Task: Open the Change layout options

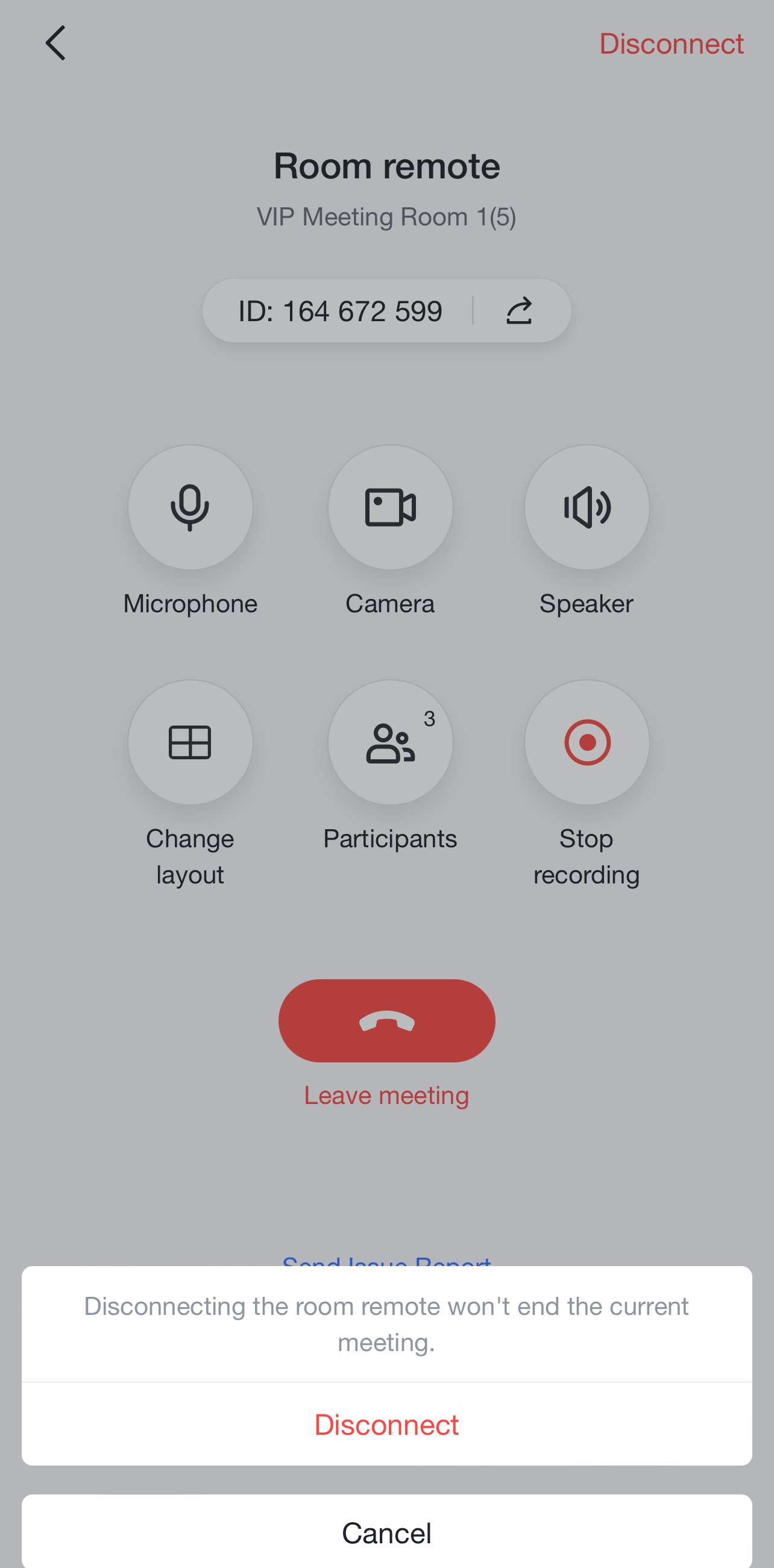Action: point(189,741)
